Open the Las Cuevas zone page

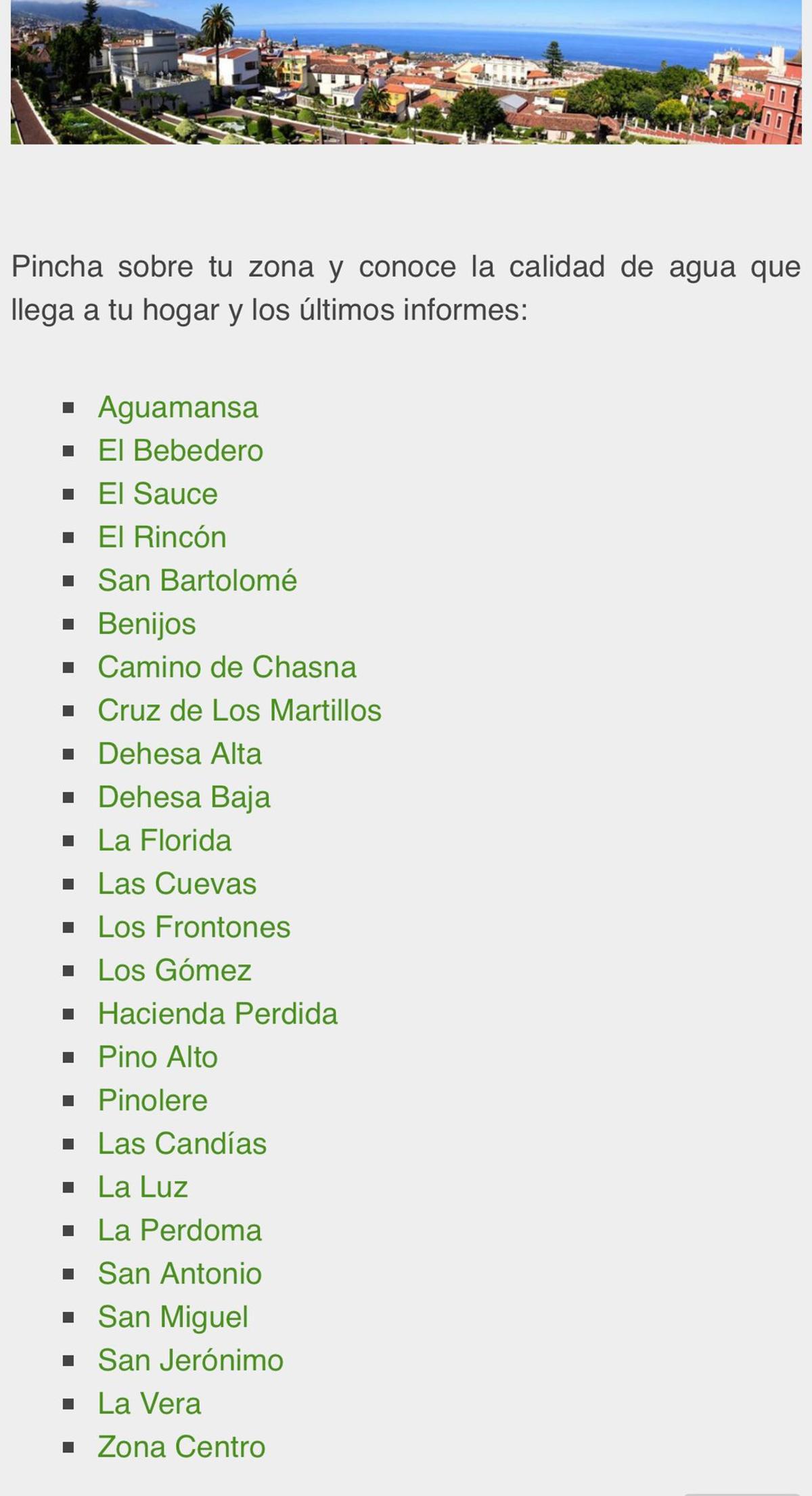tap(177, 884)
